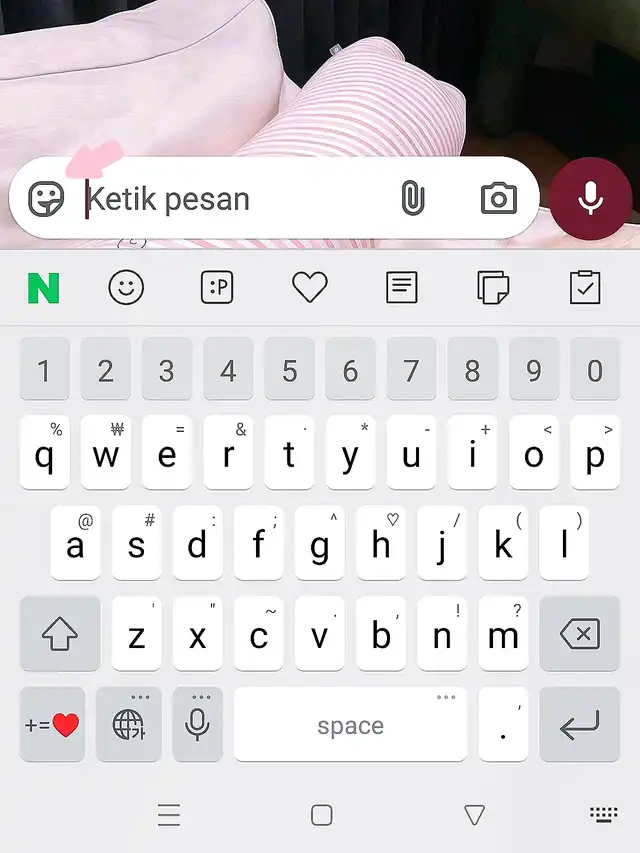Open the sticker and emoji picker
Viewport: 640px width, 853px height.
pos(46,199)
